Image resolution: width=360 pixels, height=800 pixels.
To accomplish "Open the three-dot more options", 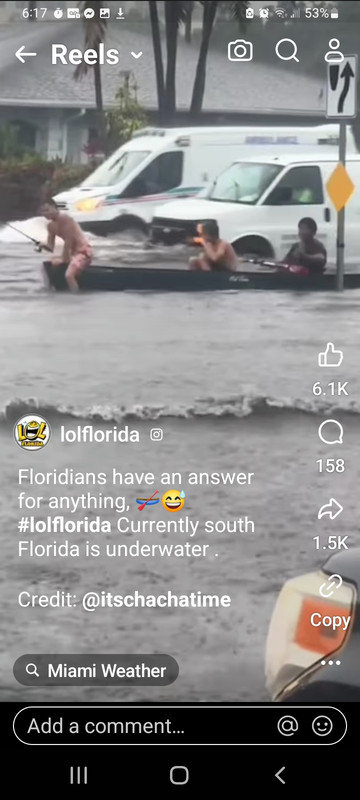I will point(330,663).
